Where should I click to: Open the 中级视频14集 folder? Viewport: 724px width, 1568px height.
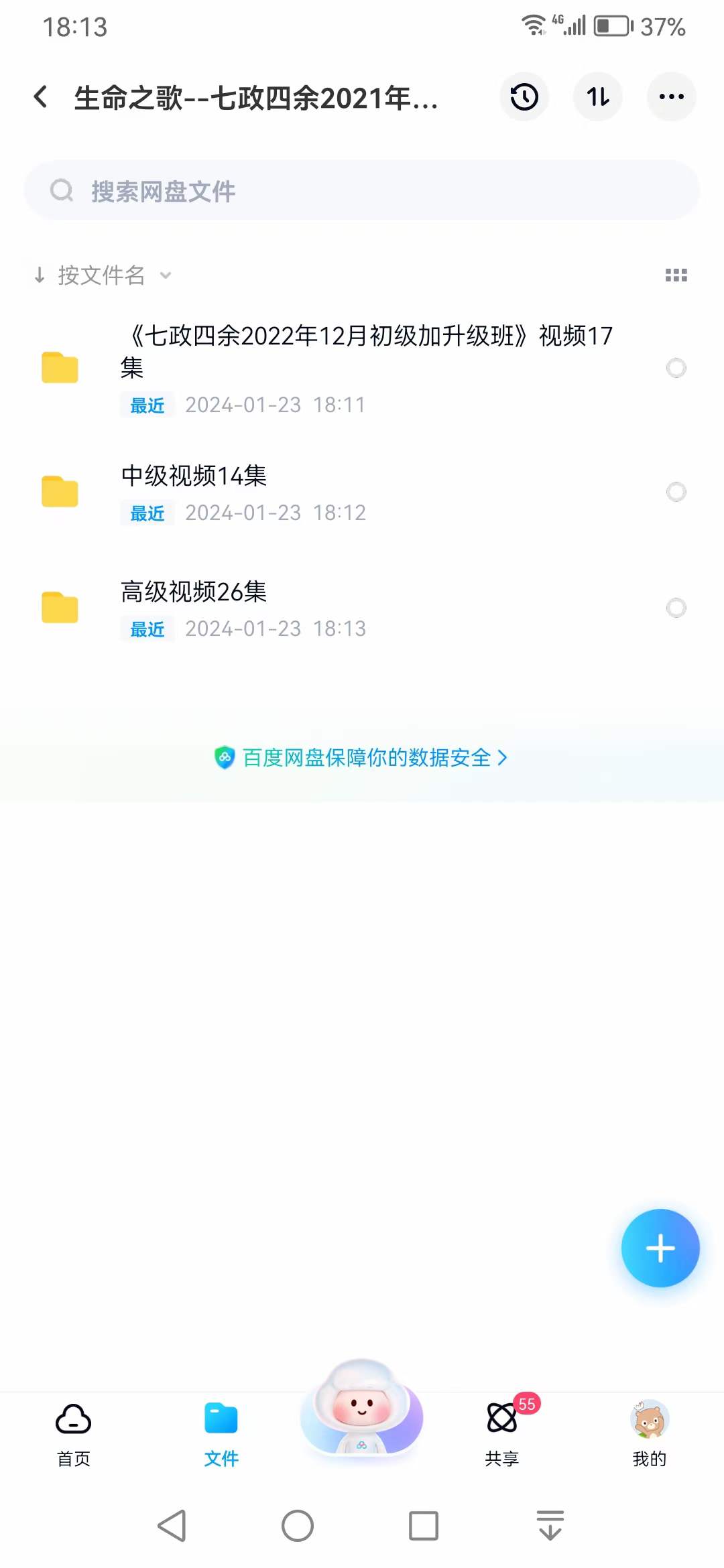pos(194,476)
